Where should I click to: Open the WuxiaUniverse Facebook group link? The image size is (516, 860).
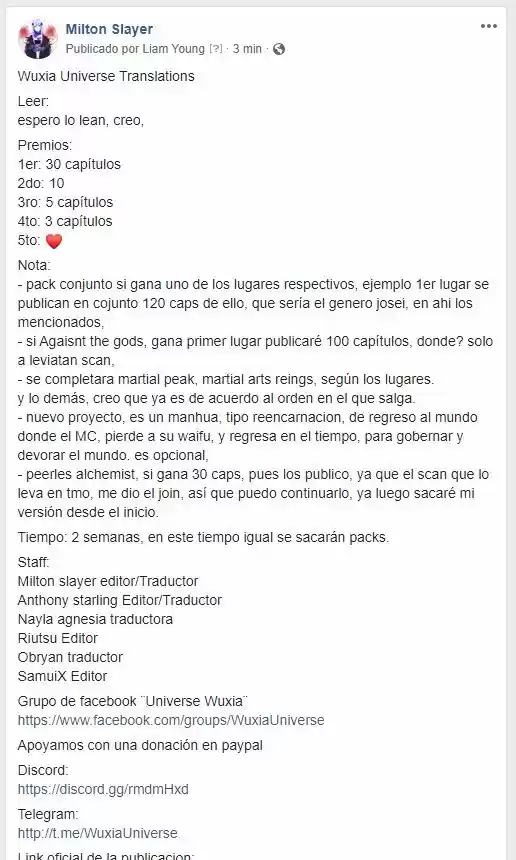click(171, 720)
